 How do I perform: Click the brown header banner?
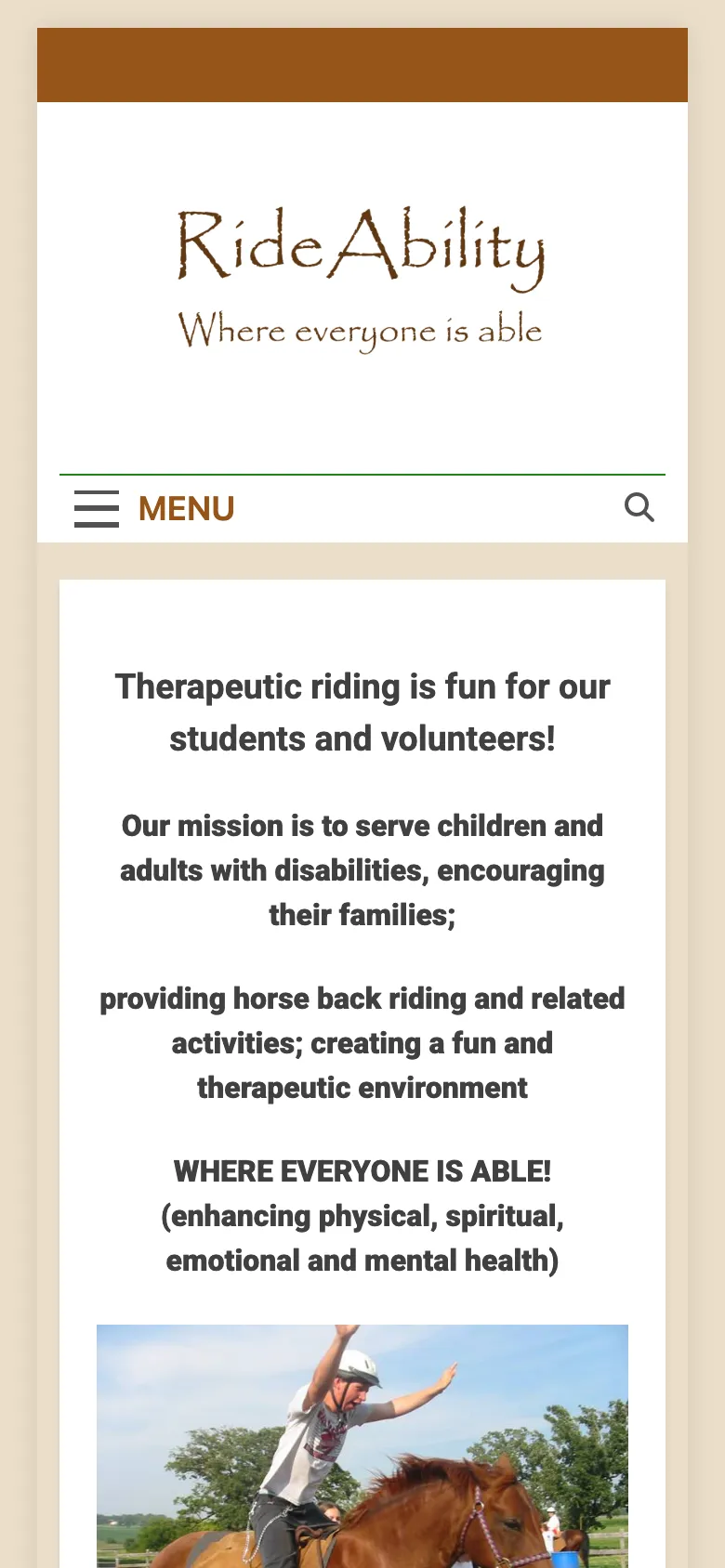(x=362, y=63)
